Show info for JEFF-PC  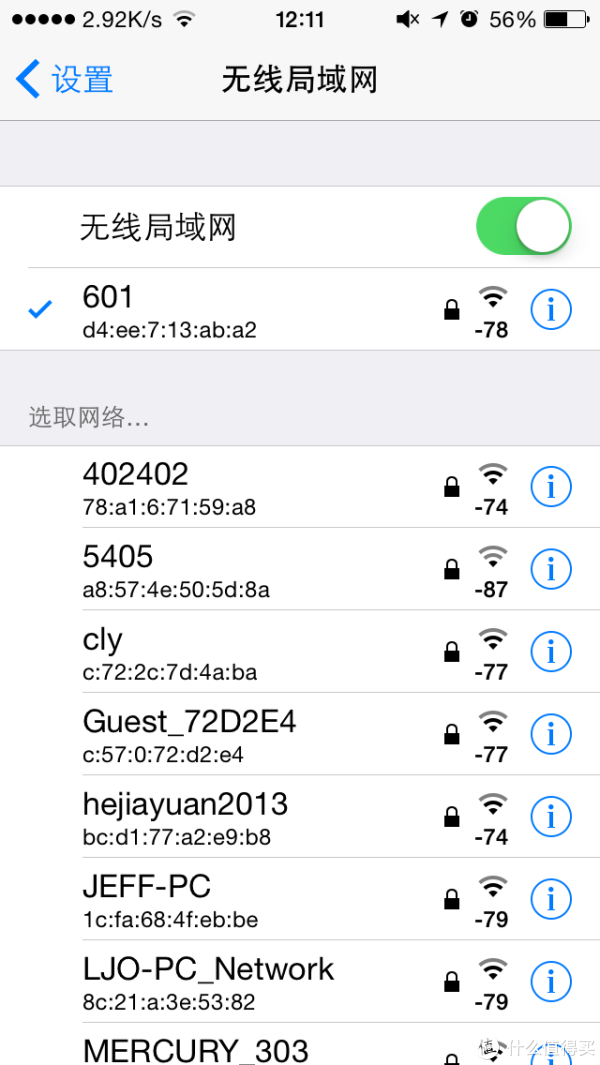tap(550, 900)
